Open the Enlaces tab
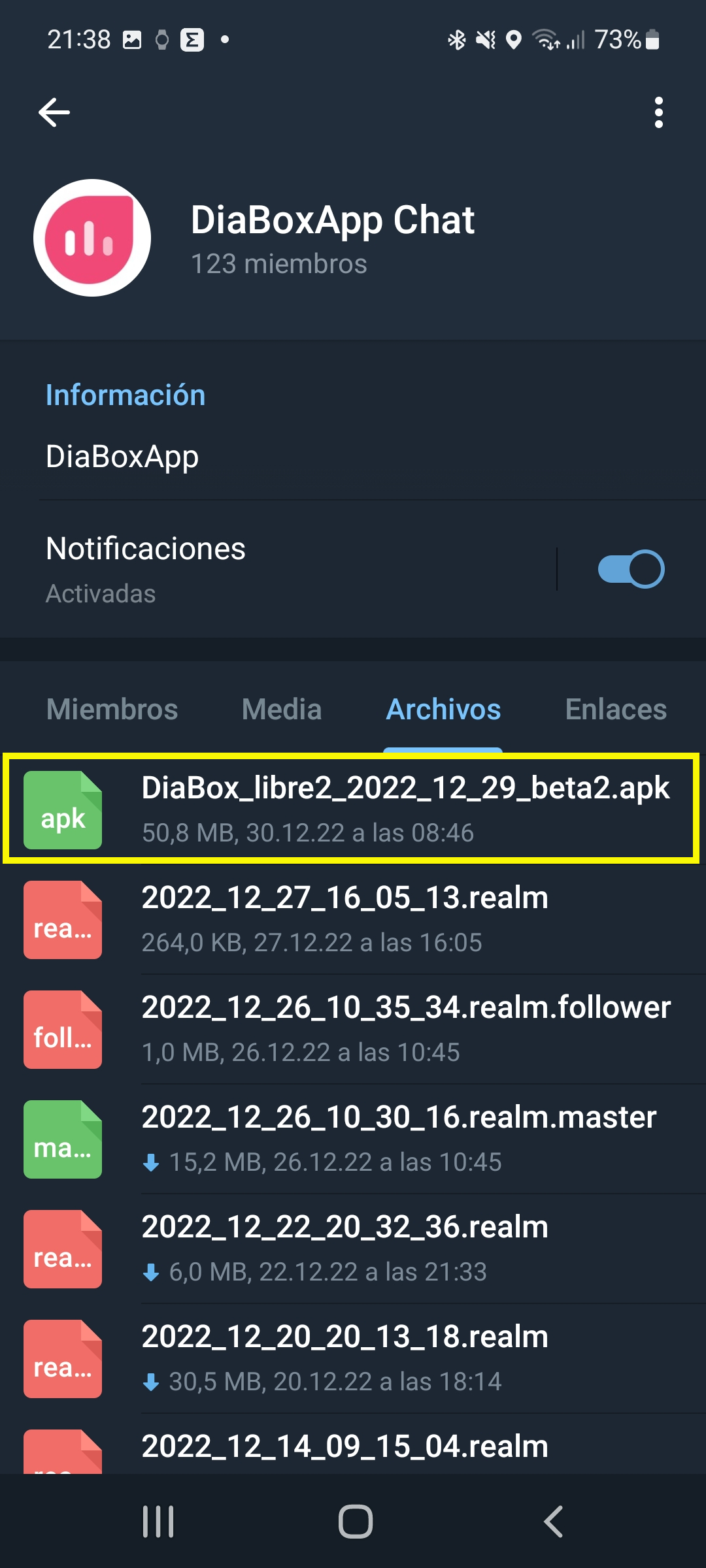The image size is (706, 1568). (615, 710)
